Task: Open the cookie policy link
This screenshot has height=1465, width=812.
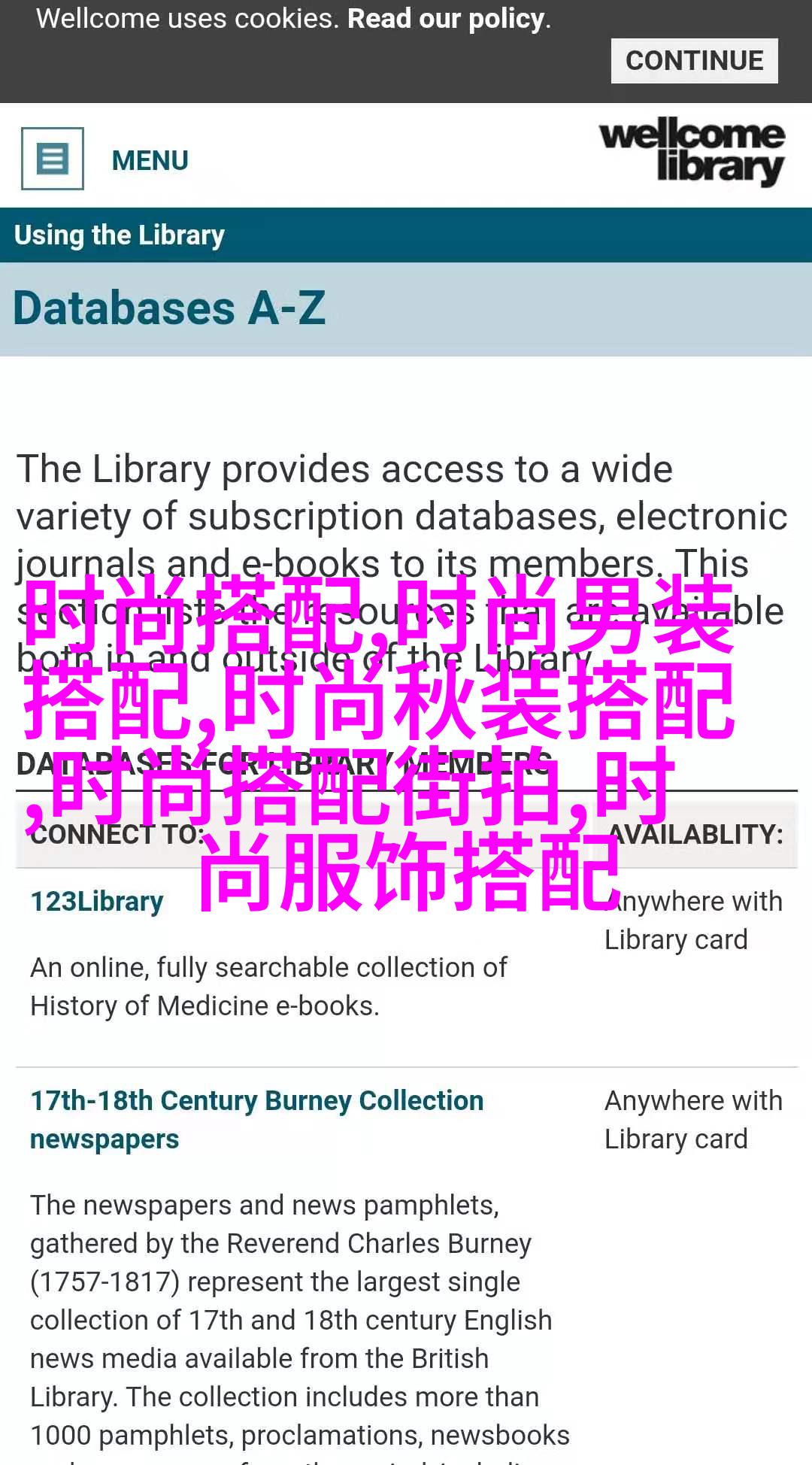Action: click(x=446, y=19)
